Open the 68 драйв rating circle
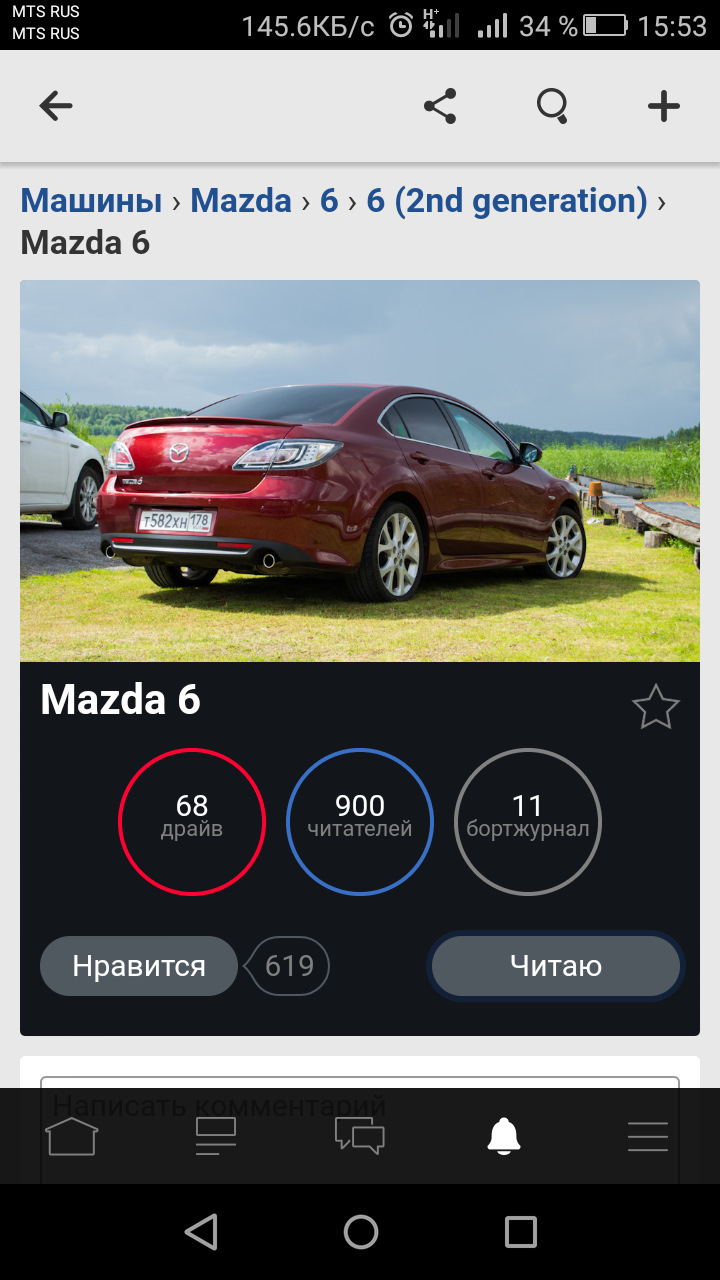Screen dimensions: 720x1280 click(x=192, y=821)
